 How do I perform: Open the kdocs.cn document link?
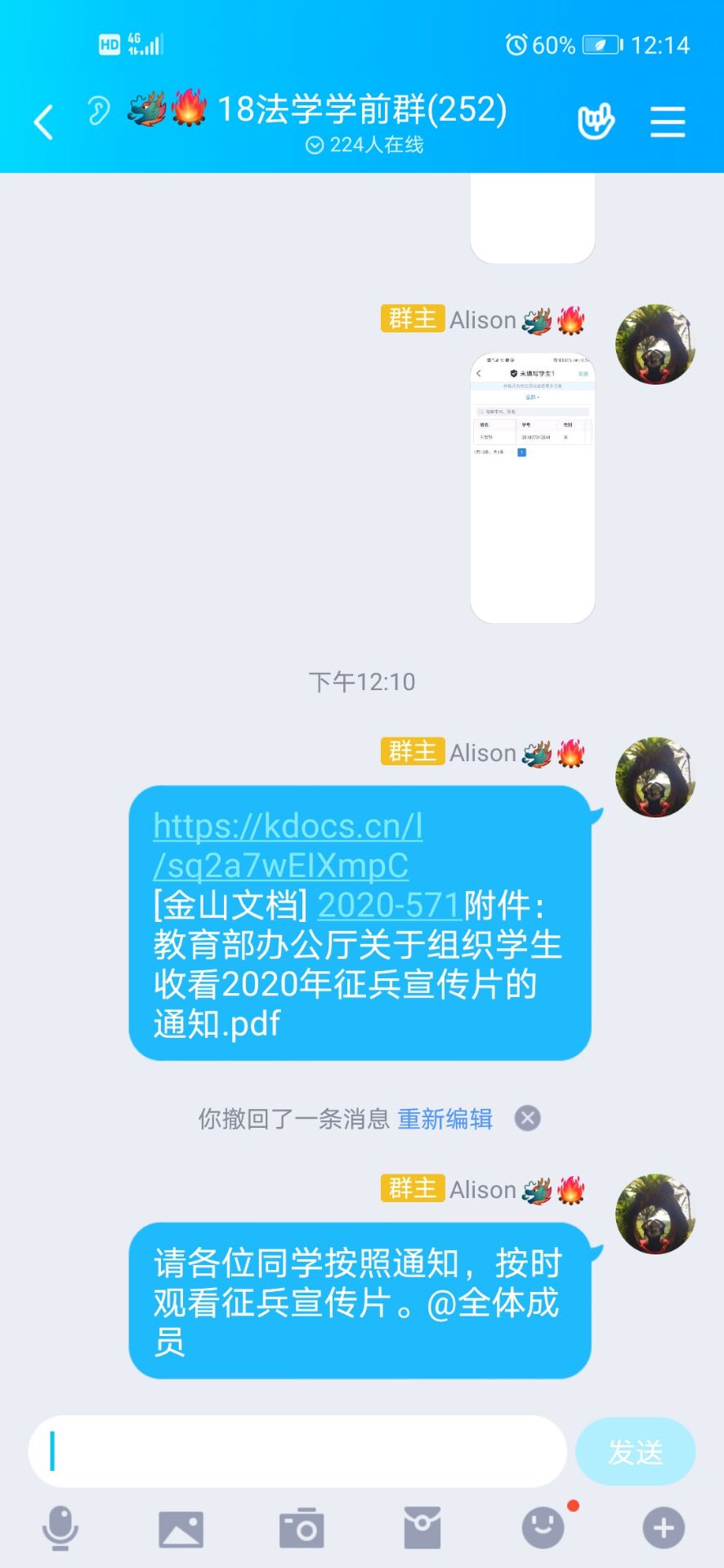287,845
